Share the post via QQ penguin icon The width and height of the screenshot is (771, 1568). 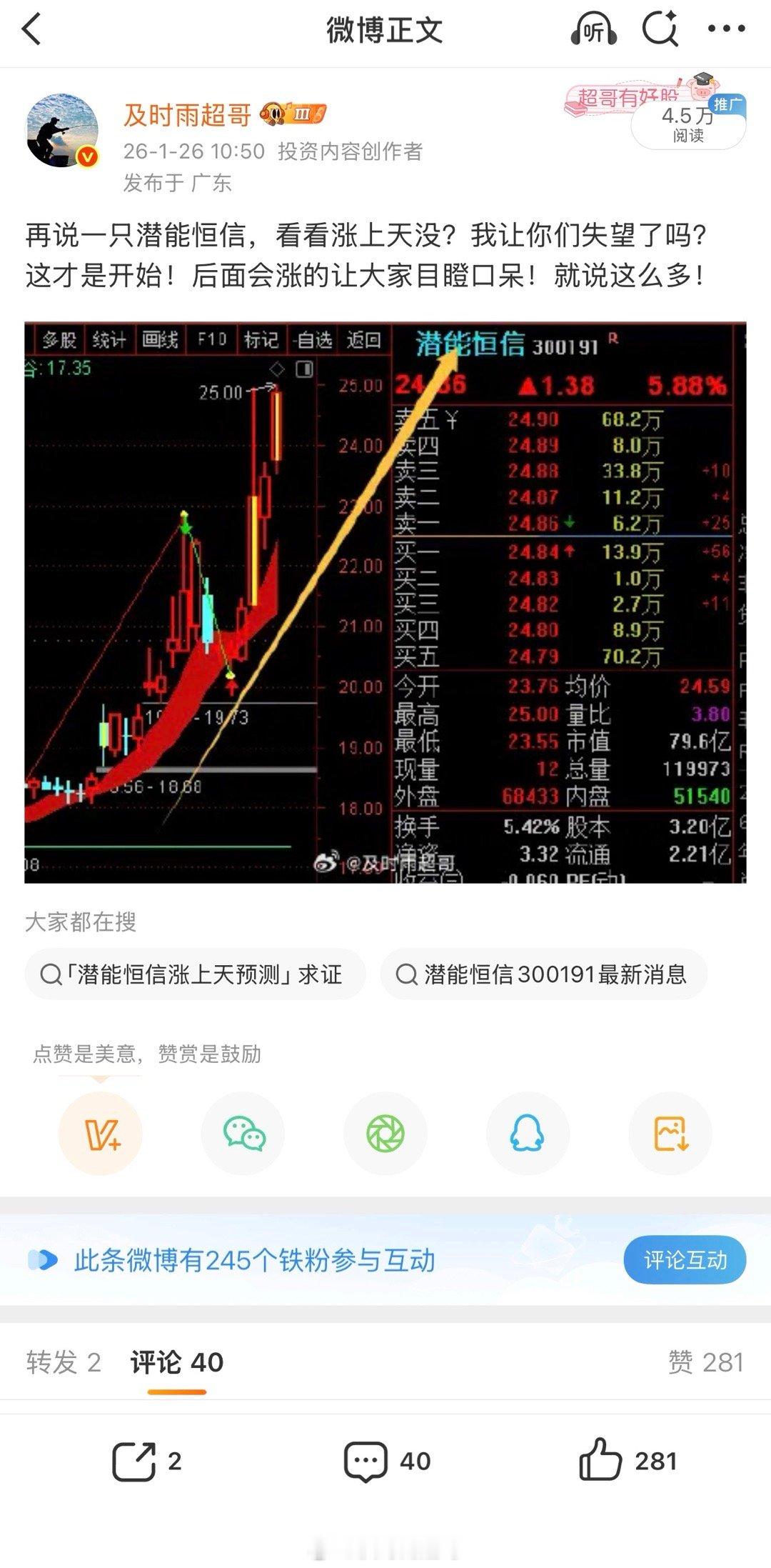coord(528,1133)
